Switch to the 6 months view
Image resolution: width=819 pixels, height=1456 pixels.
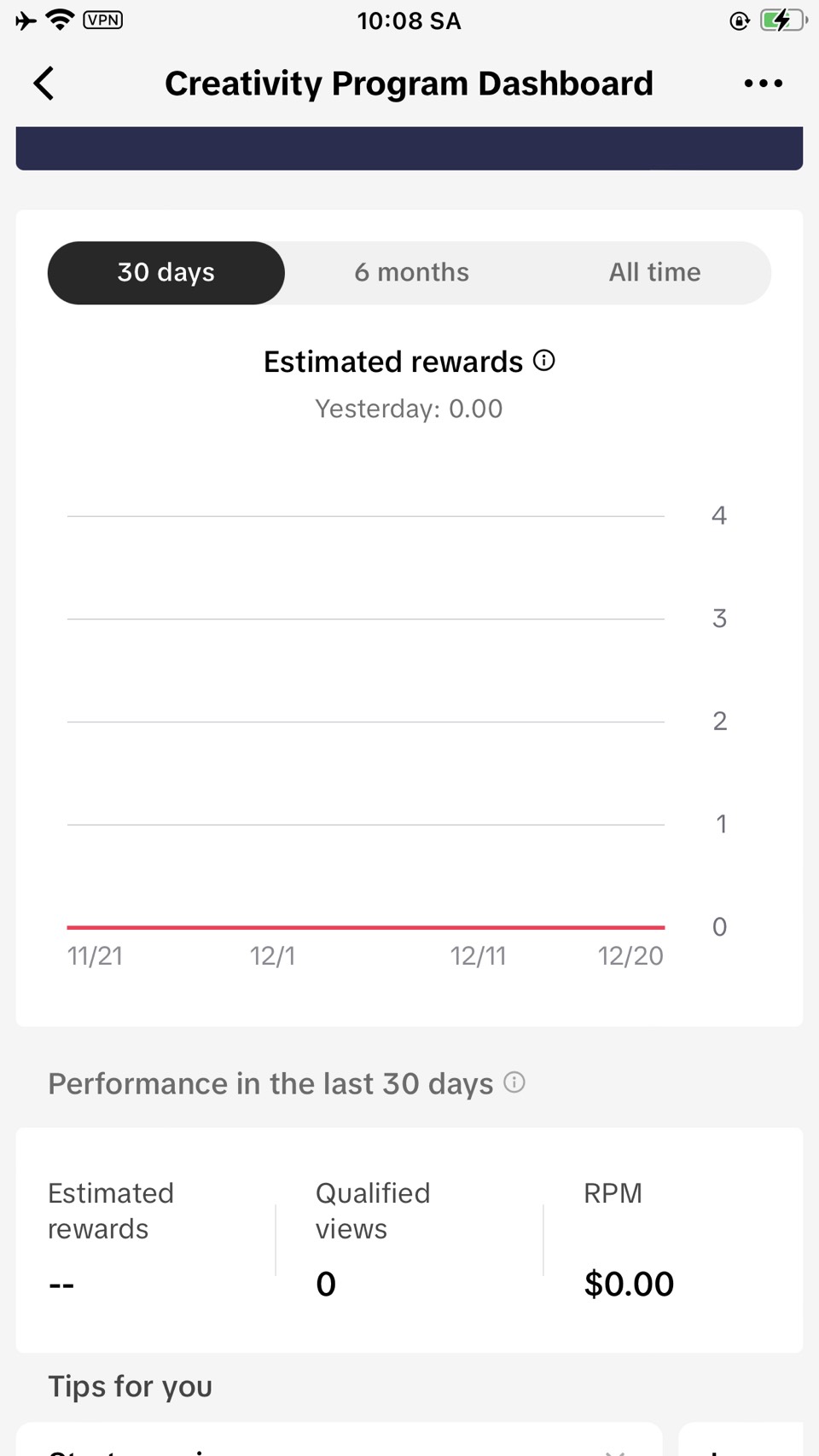(x=411, y=273)
